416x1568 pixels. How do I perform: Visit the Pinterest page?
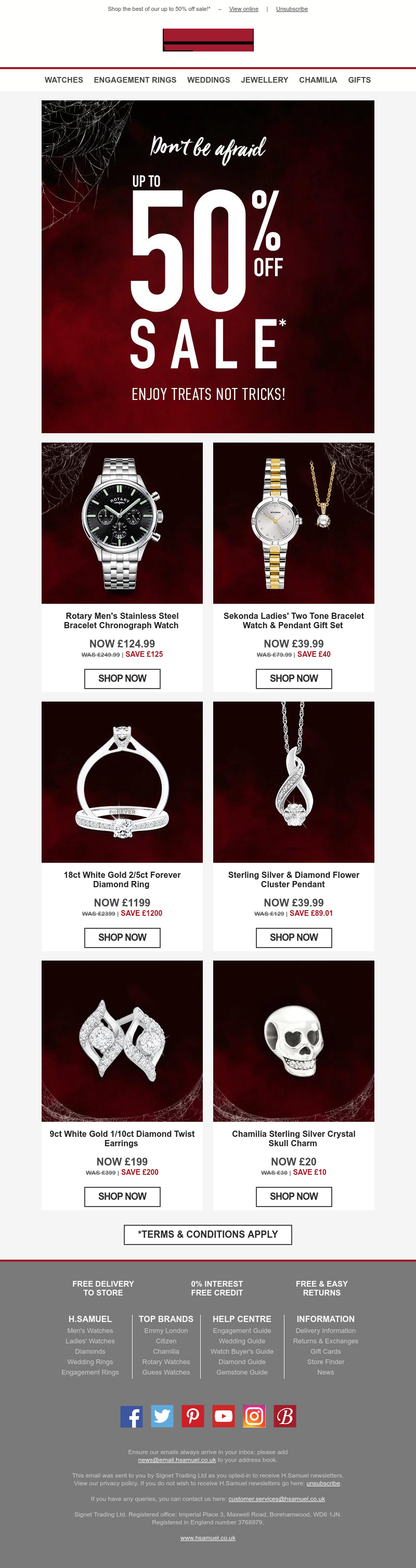(193, 1417)
